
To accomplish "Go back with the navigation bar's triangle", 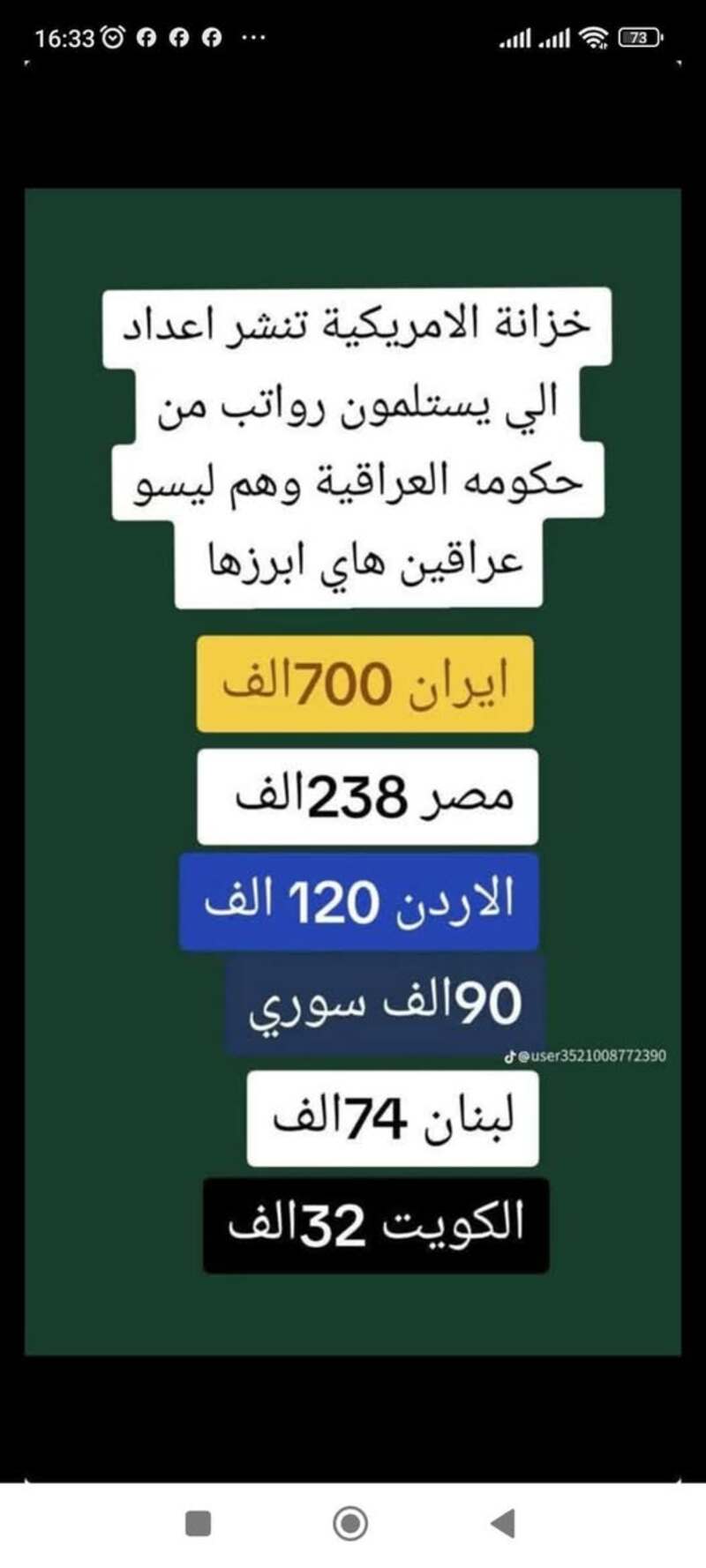I will pos(503,1522).
